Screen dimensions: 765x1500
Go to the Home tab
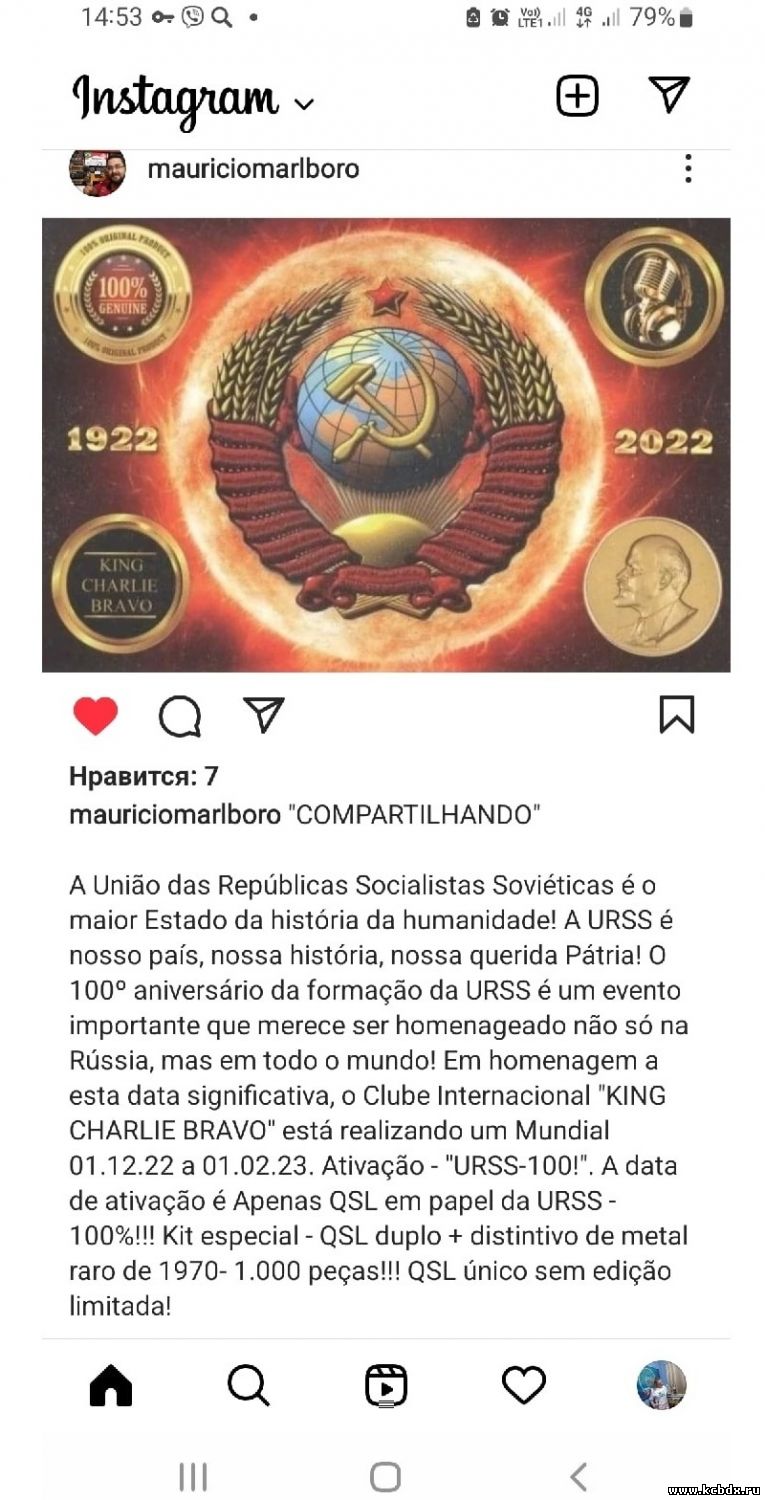pos(111,1386)
